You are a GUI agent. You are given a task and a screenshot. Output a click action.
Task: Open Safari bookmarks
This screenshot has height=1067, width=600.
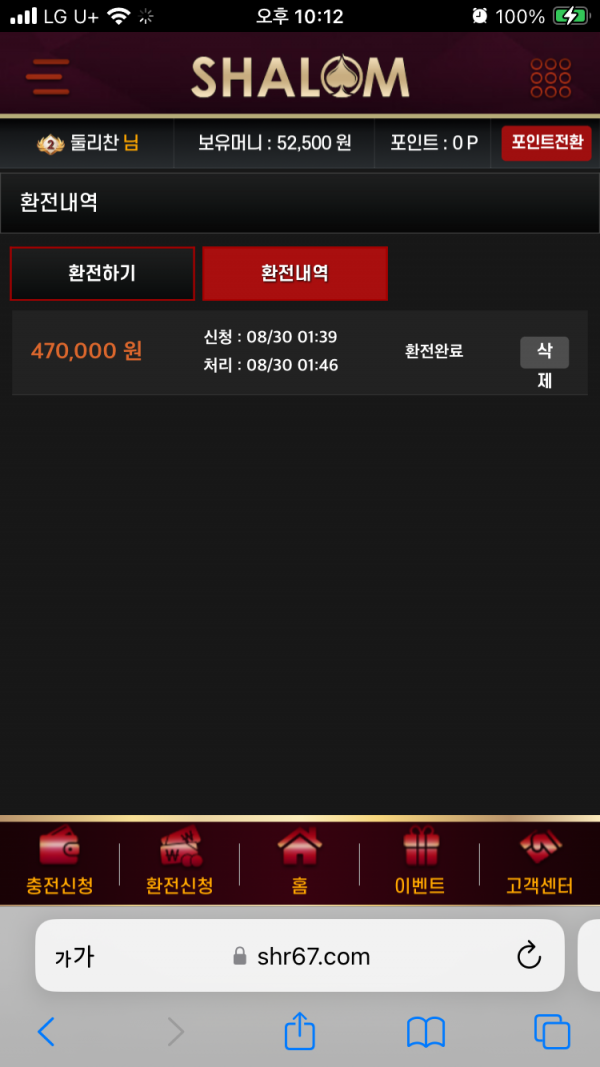(426, 1031)
